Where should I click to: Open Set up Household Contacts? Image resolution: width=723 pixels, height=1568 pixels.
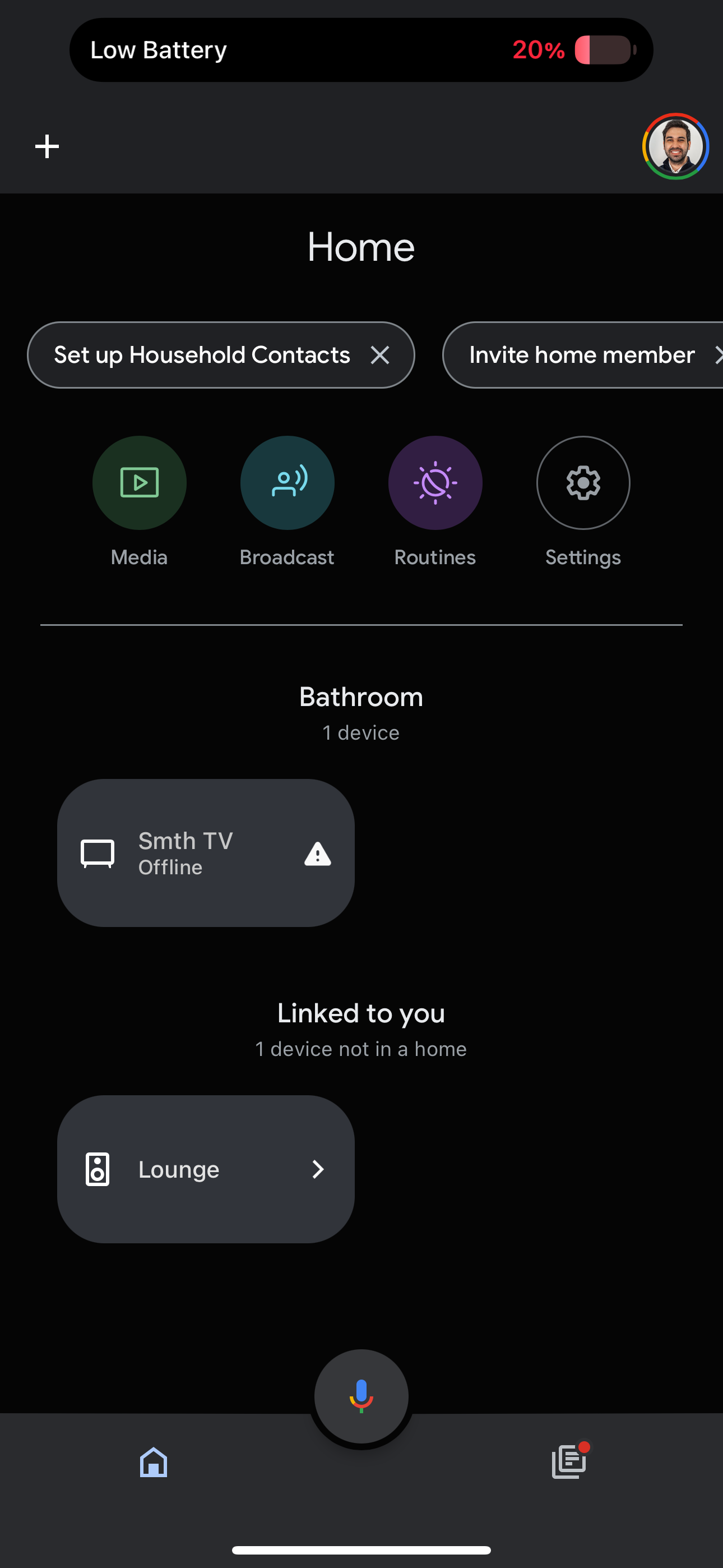click(201, 355)
